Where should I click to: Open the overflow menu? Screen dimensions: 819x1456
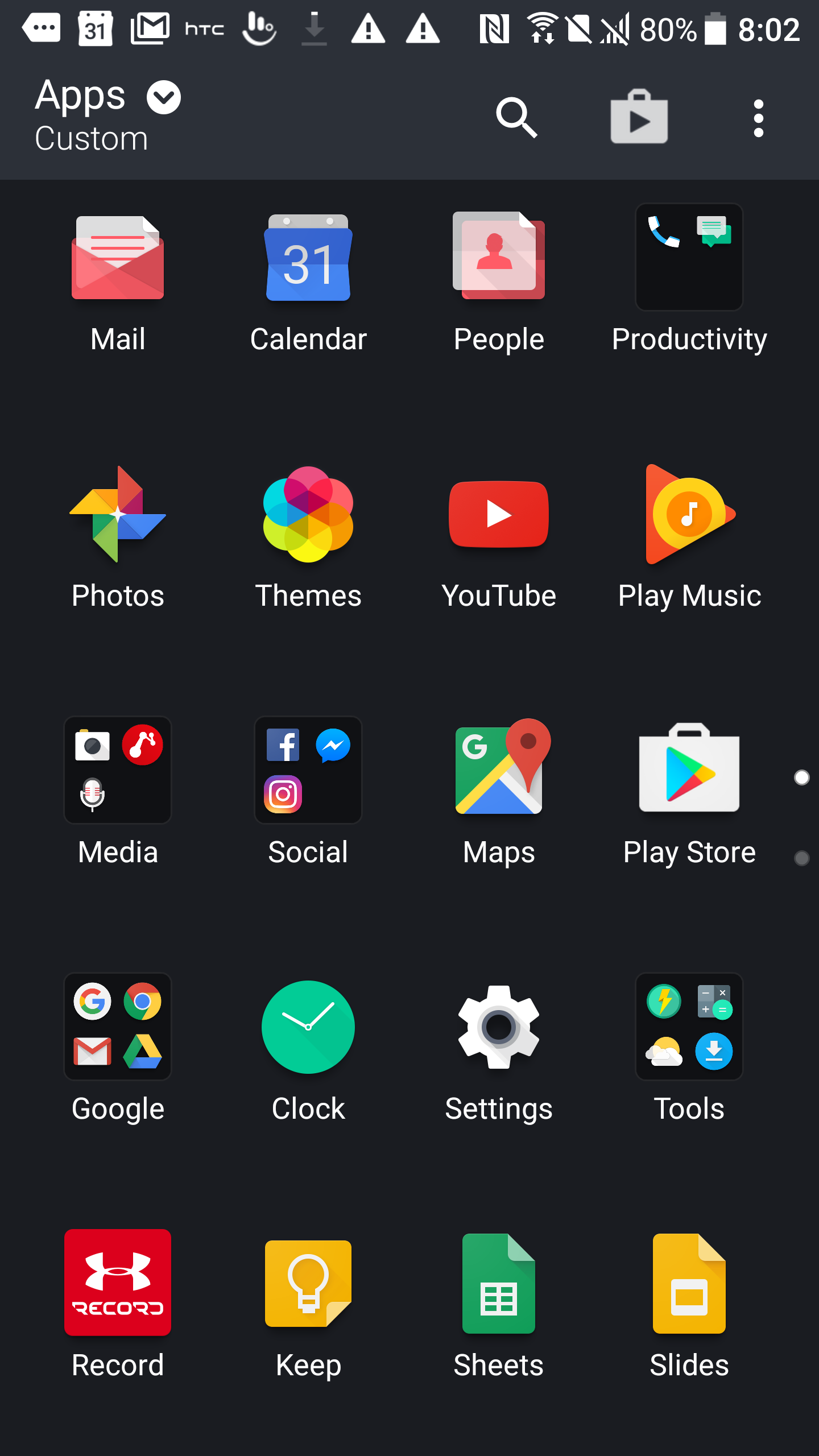pyautogui.click(x=758, y=118)
